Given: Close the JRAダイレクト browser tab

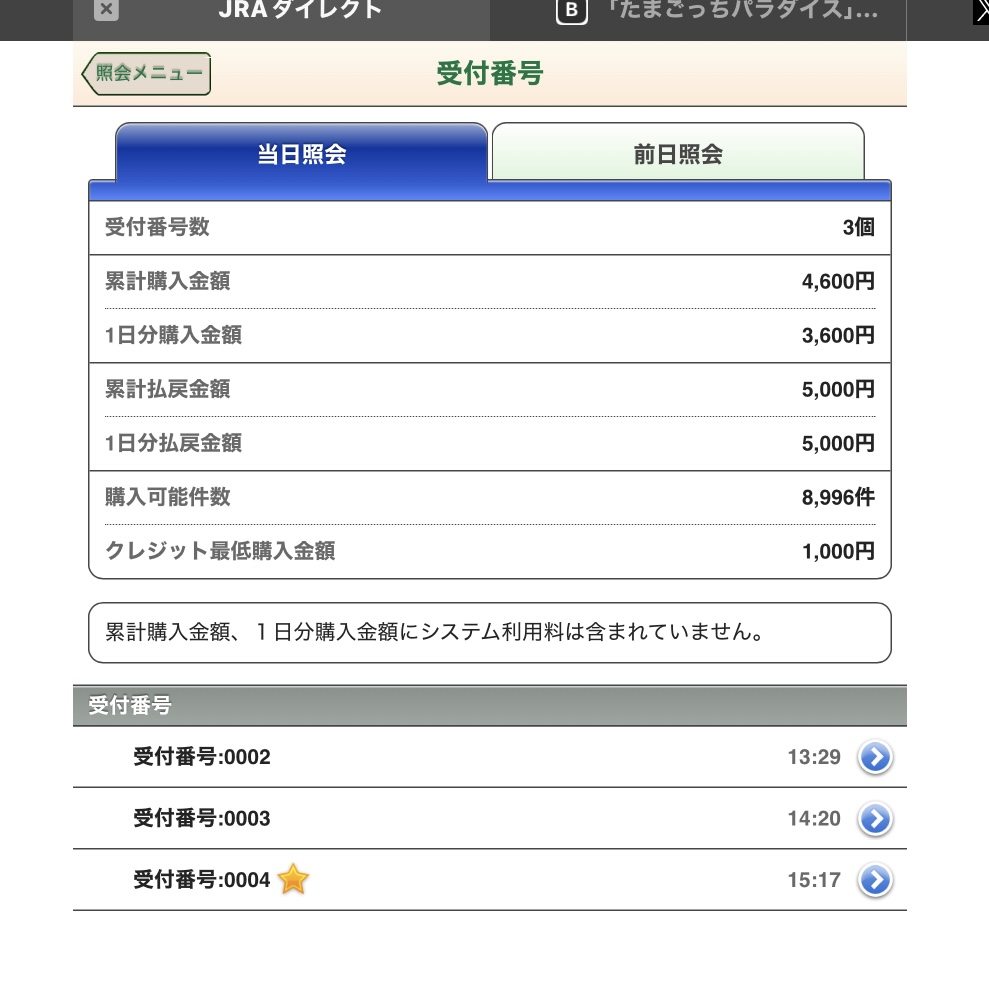Looking at the screenshot, I should point(106,12).
